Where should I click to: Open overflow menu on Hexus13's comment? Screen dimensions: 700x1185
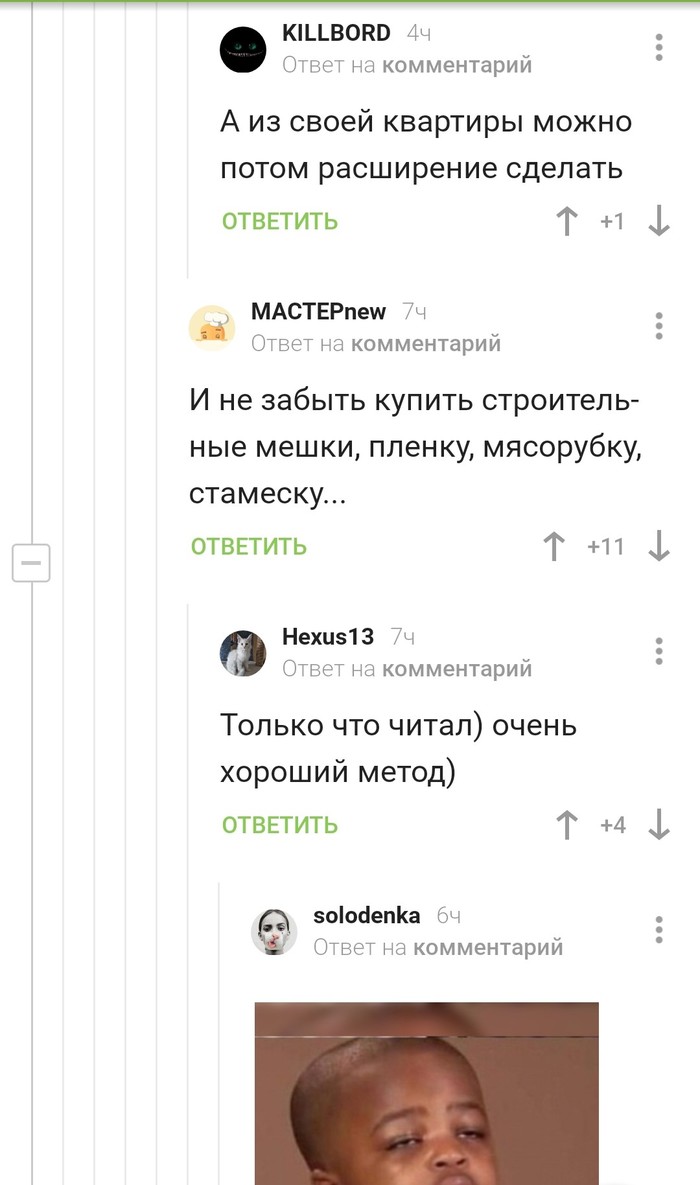658,651
